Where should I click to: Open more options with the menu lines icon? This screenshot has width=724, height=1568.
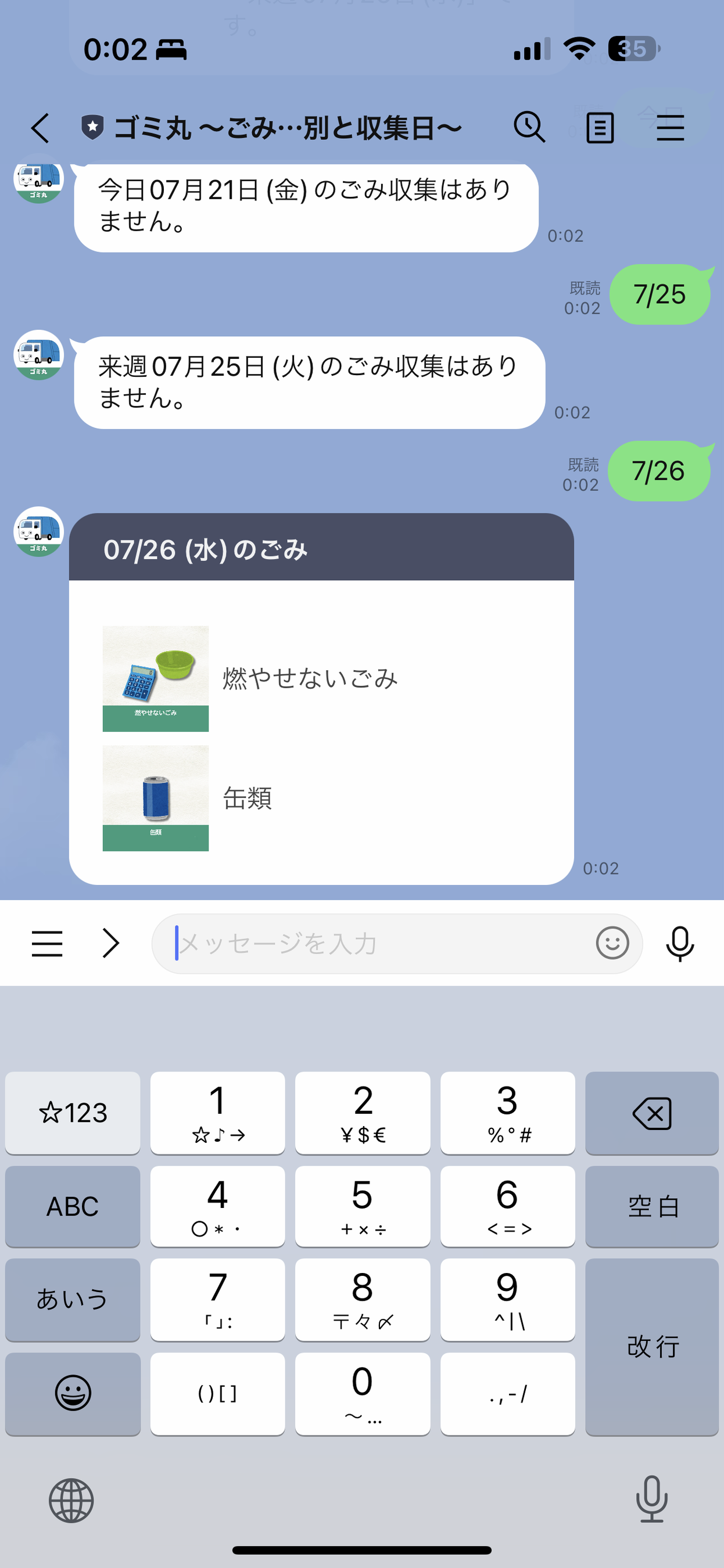pos(47,943)
